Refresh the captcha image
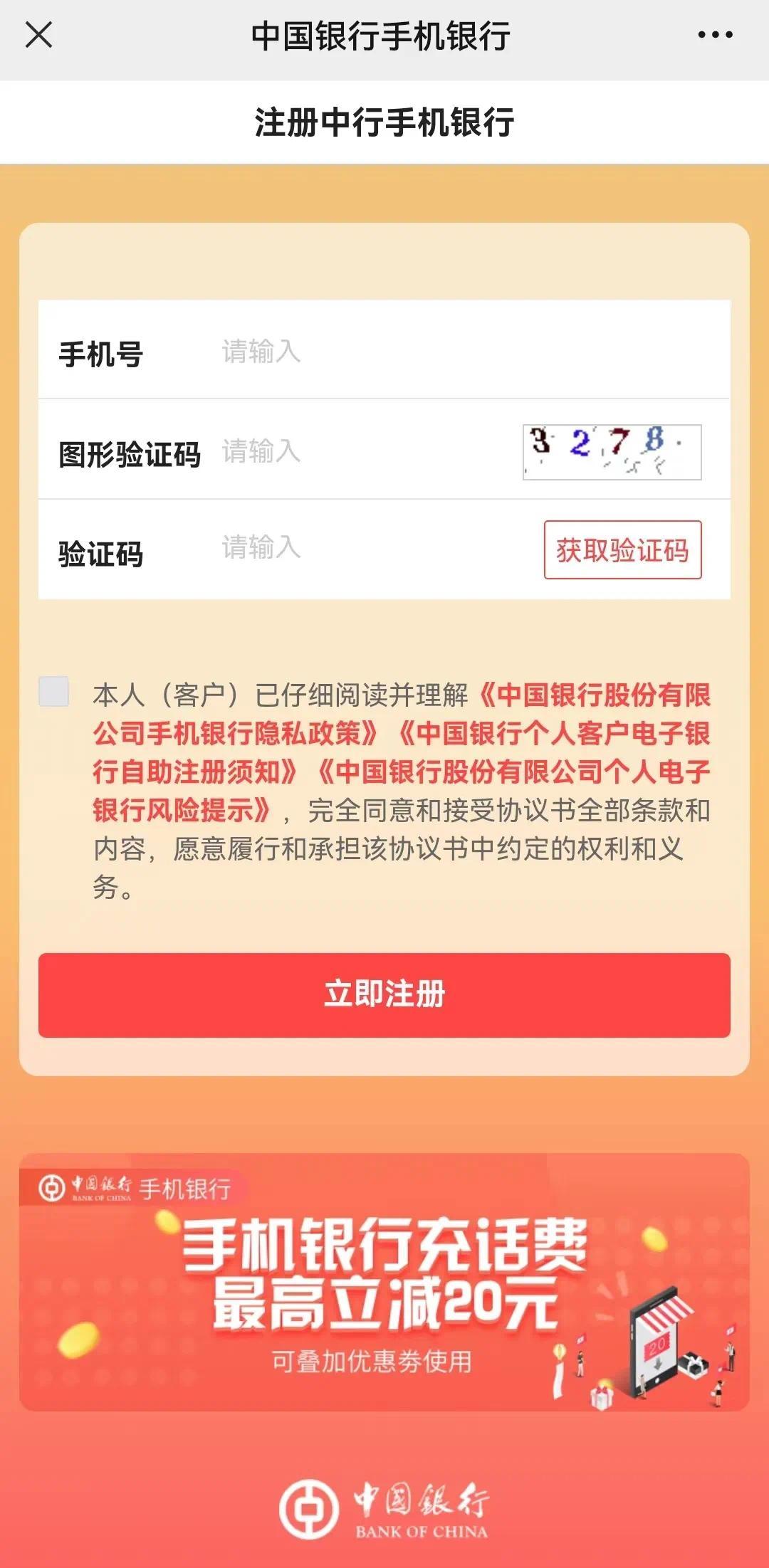 (612, 452)
